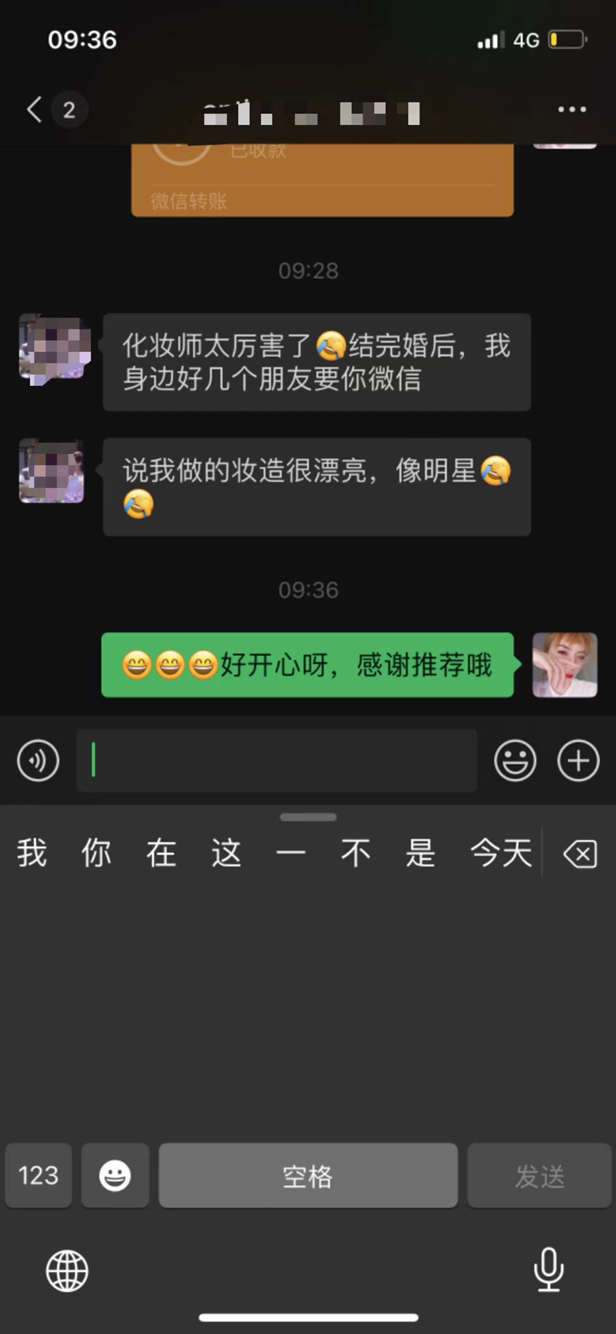Focus the message text field

coord(277,761)
